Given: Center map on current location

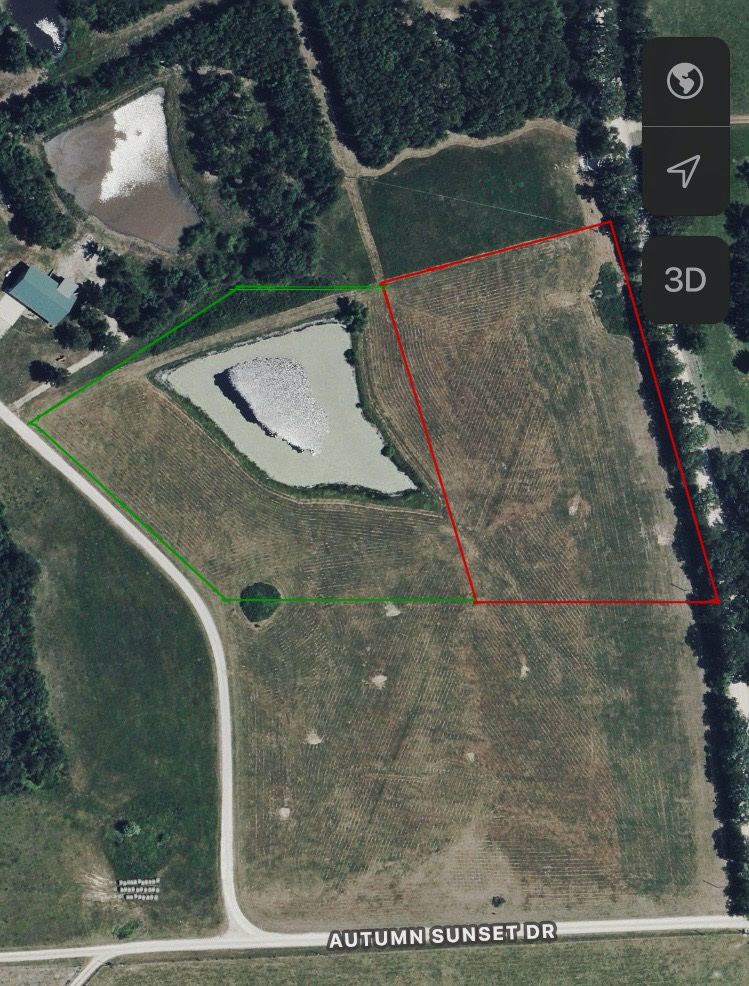Looking at the screenshot, I should tap(684, 171).
